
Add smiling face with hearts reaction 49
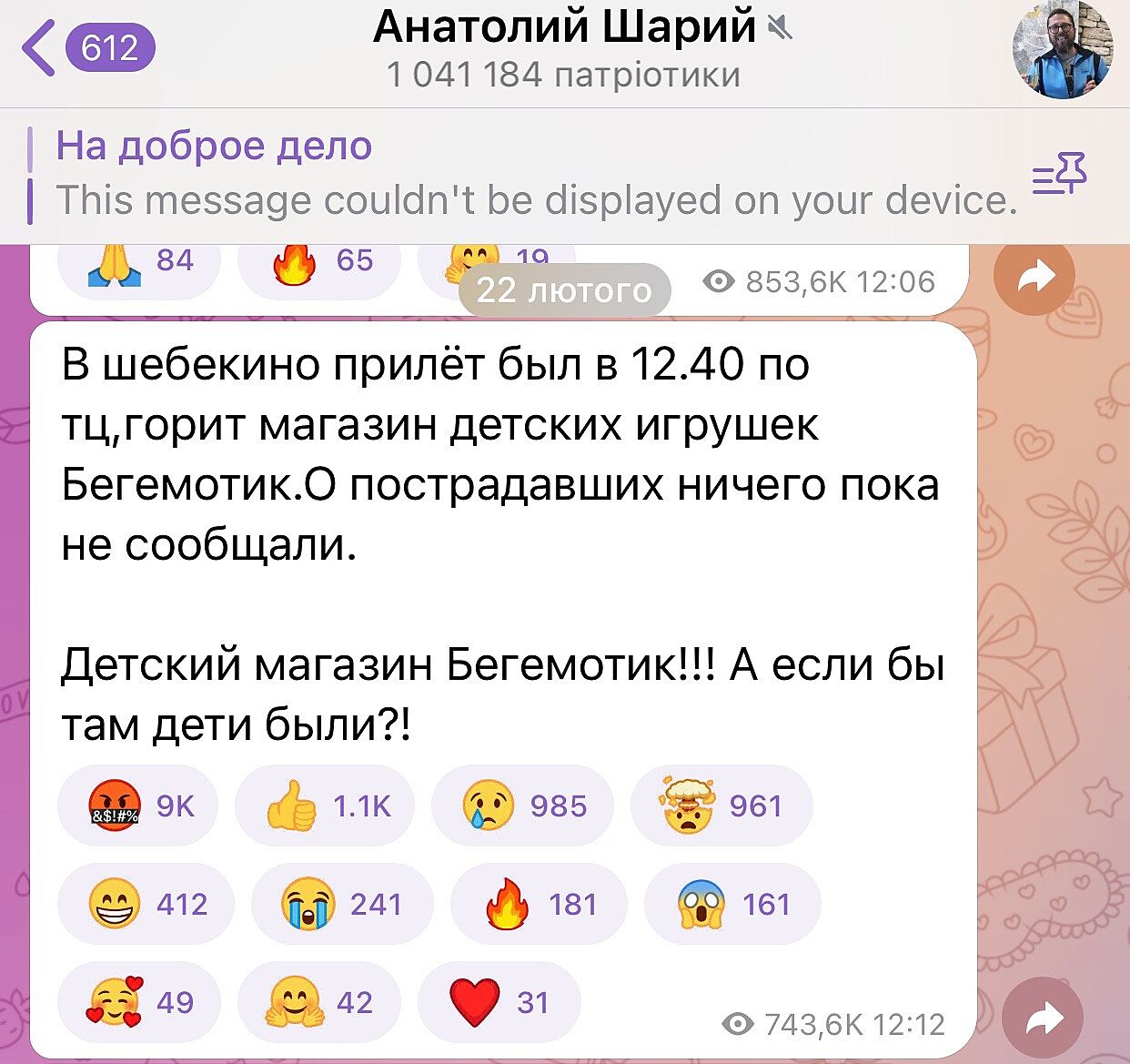pyautogui.click(x=138, y=1002)
